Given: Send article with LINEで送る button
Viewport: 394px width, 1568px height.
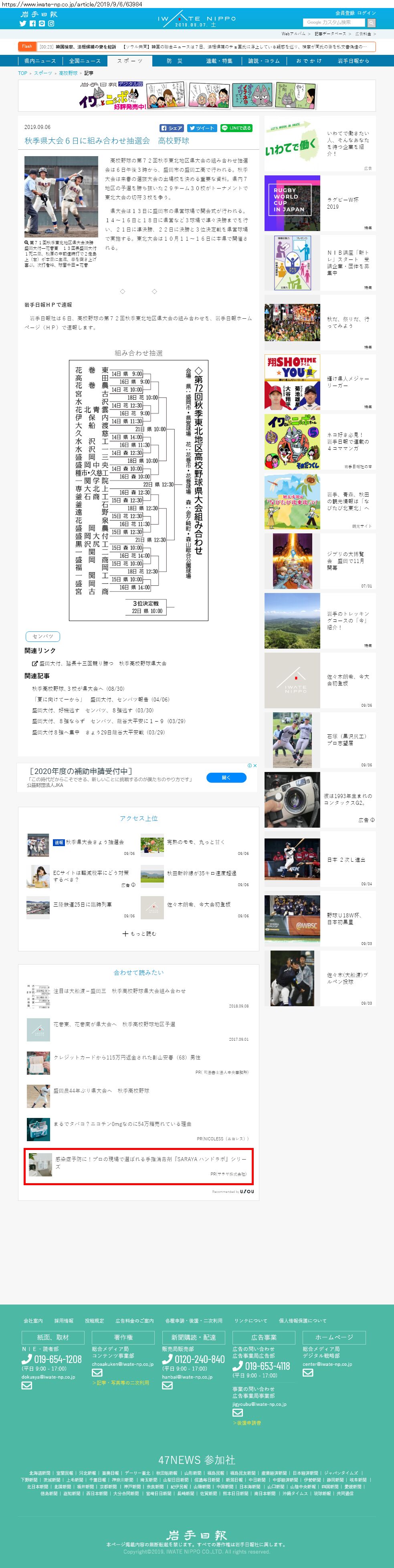Looking at the screenshot, I should coord(236,129).
